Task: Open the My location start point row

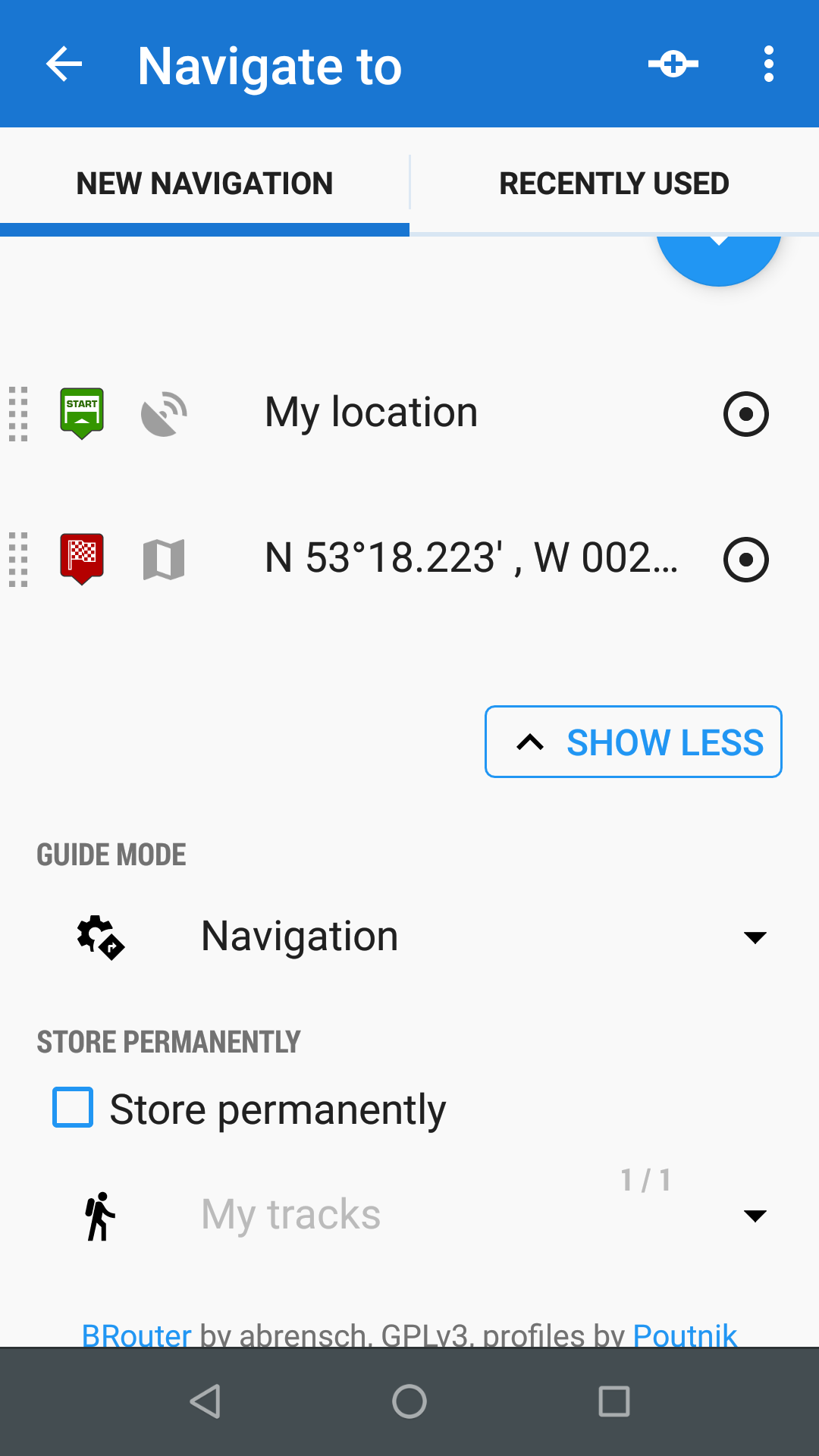Action: [371, 413]
